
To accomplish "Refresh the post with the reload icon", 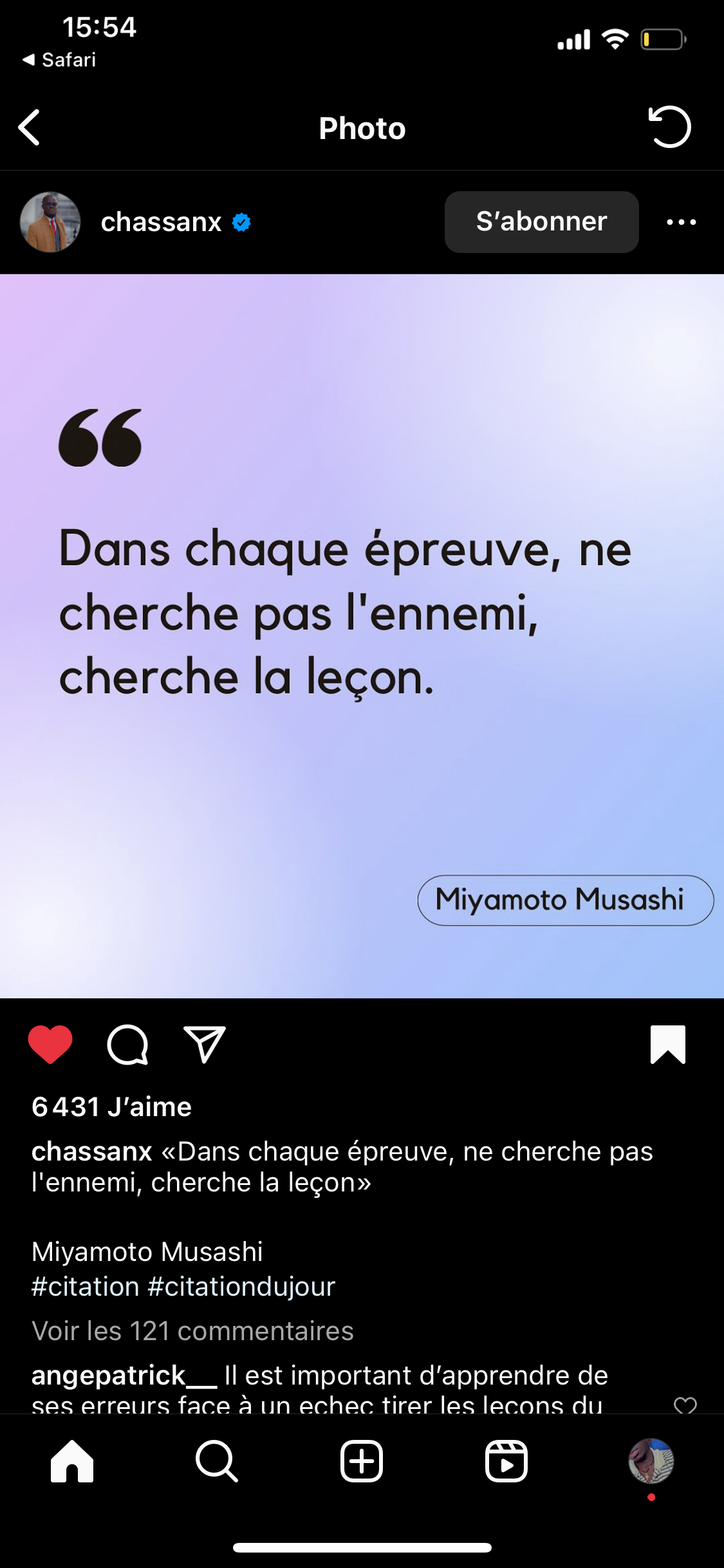I will pos(669,127).
